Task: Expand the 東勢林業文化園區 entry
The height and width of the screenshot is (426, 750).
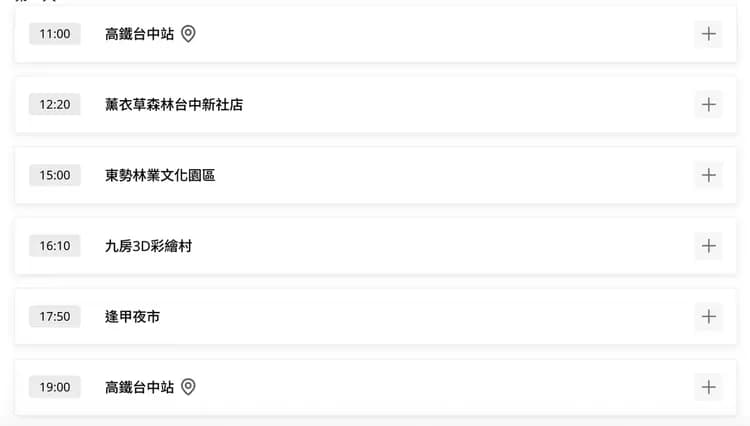Action: 708,175
